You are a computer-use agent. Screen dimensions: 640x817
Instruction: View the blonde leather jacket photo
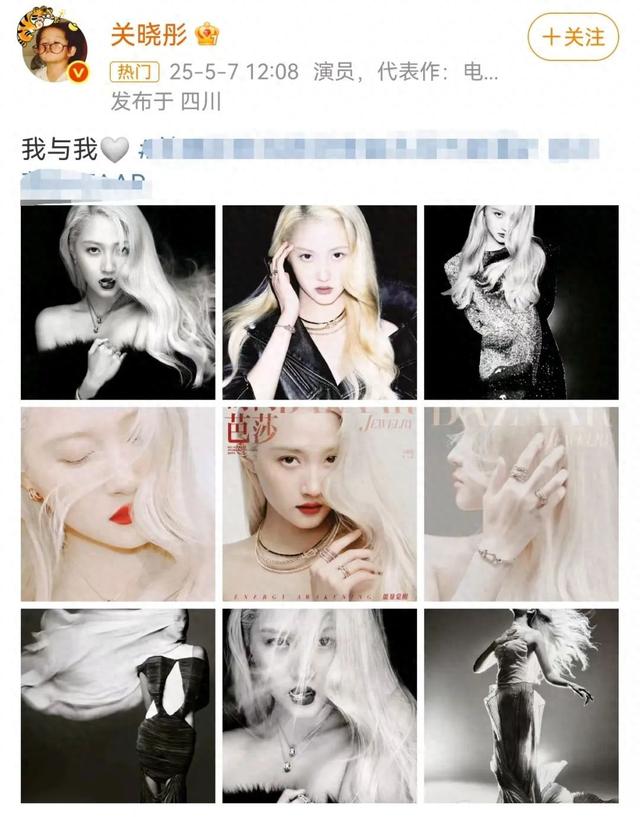click(x=319, y=302)
